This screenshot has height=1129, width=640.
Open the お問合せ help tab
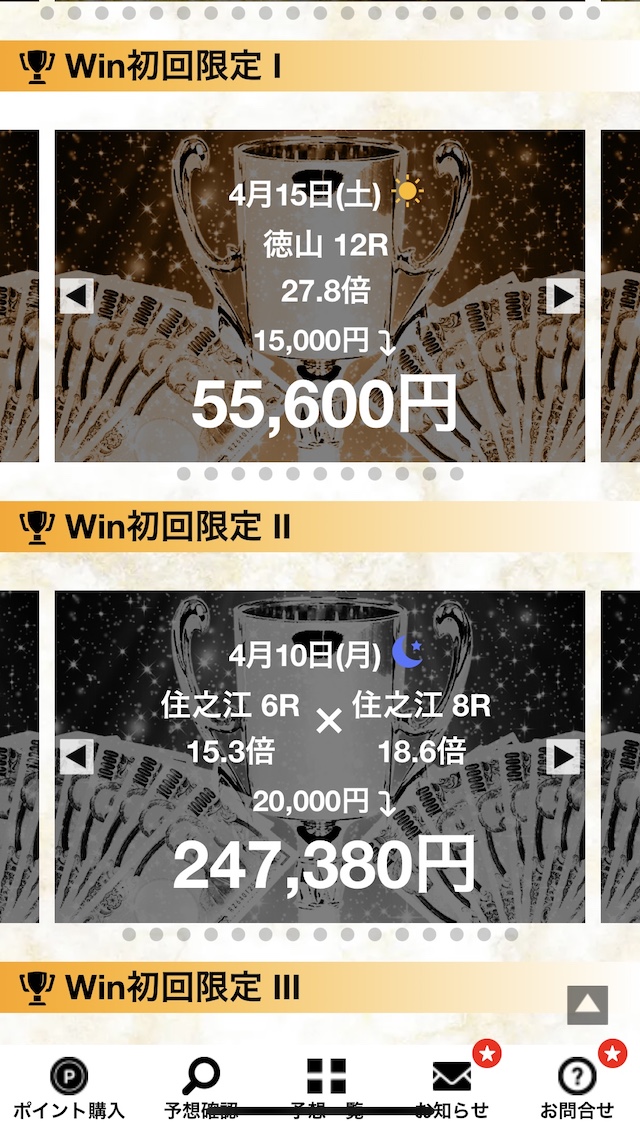(x=577, y=1089)
